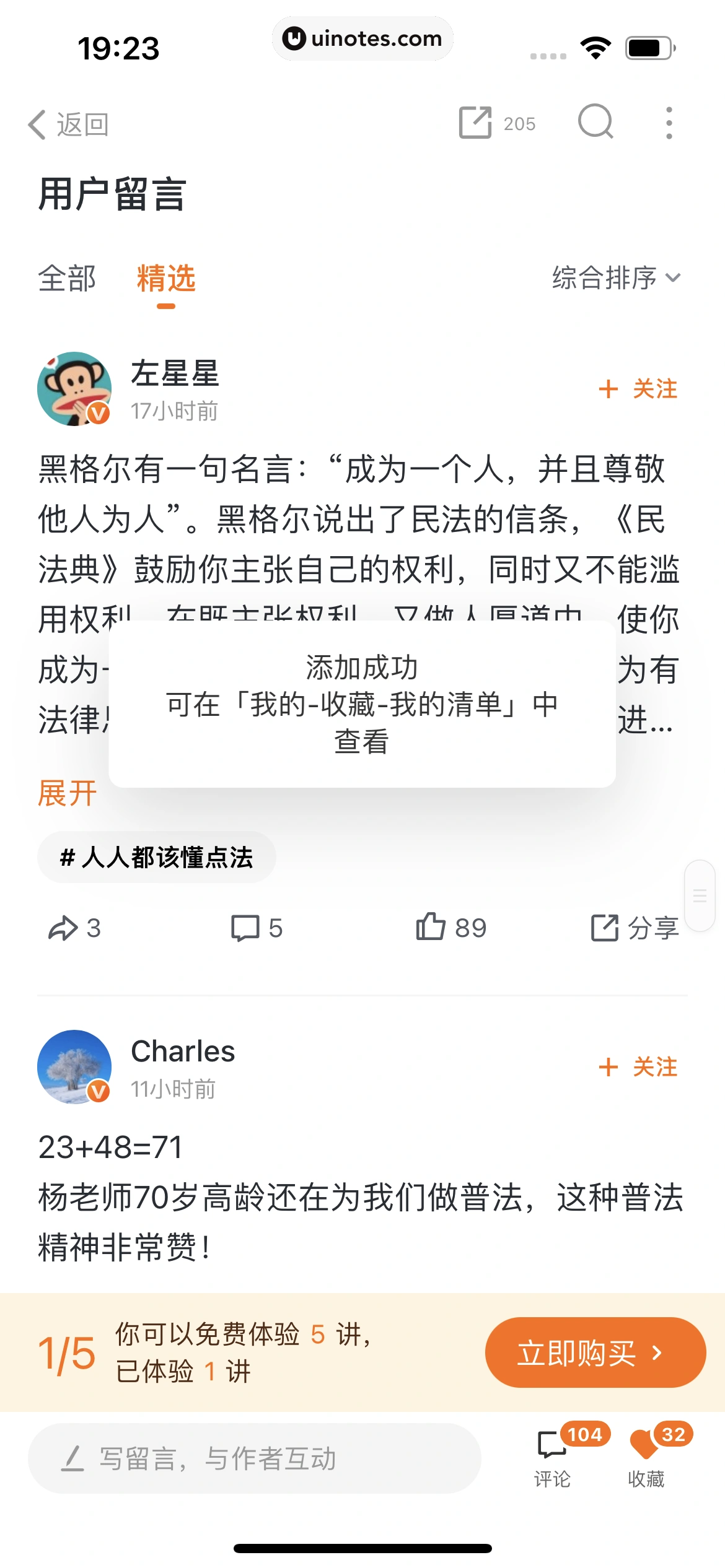Tap 立即购买 to purchase
Image resolution: width=725 pixels, height=1568 pixels.
tap(595, 1352)
